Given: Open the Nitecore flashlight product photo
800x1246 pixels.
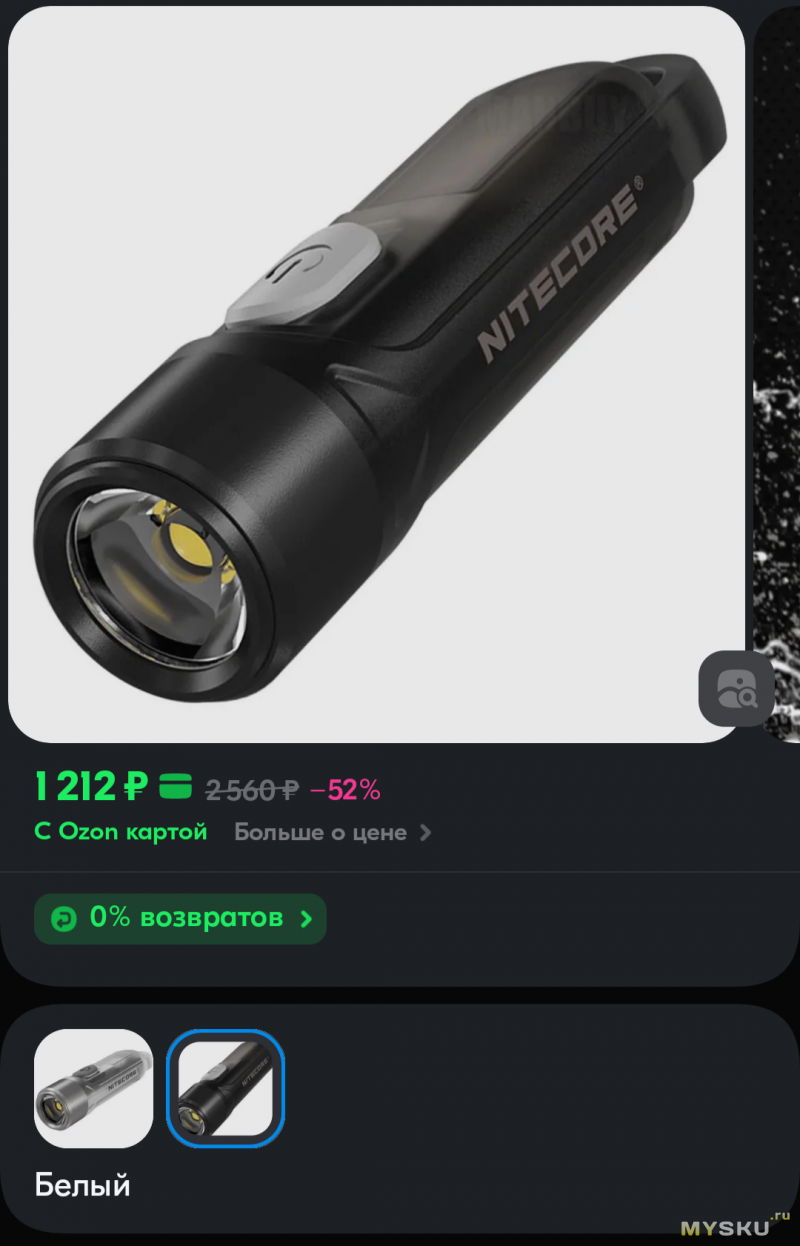Looking at the screenshot, I should [376, 374].
